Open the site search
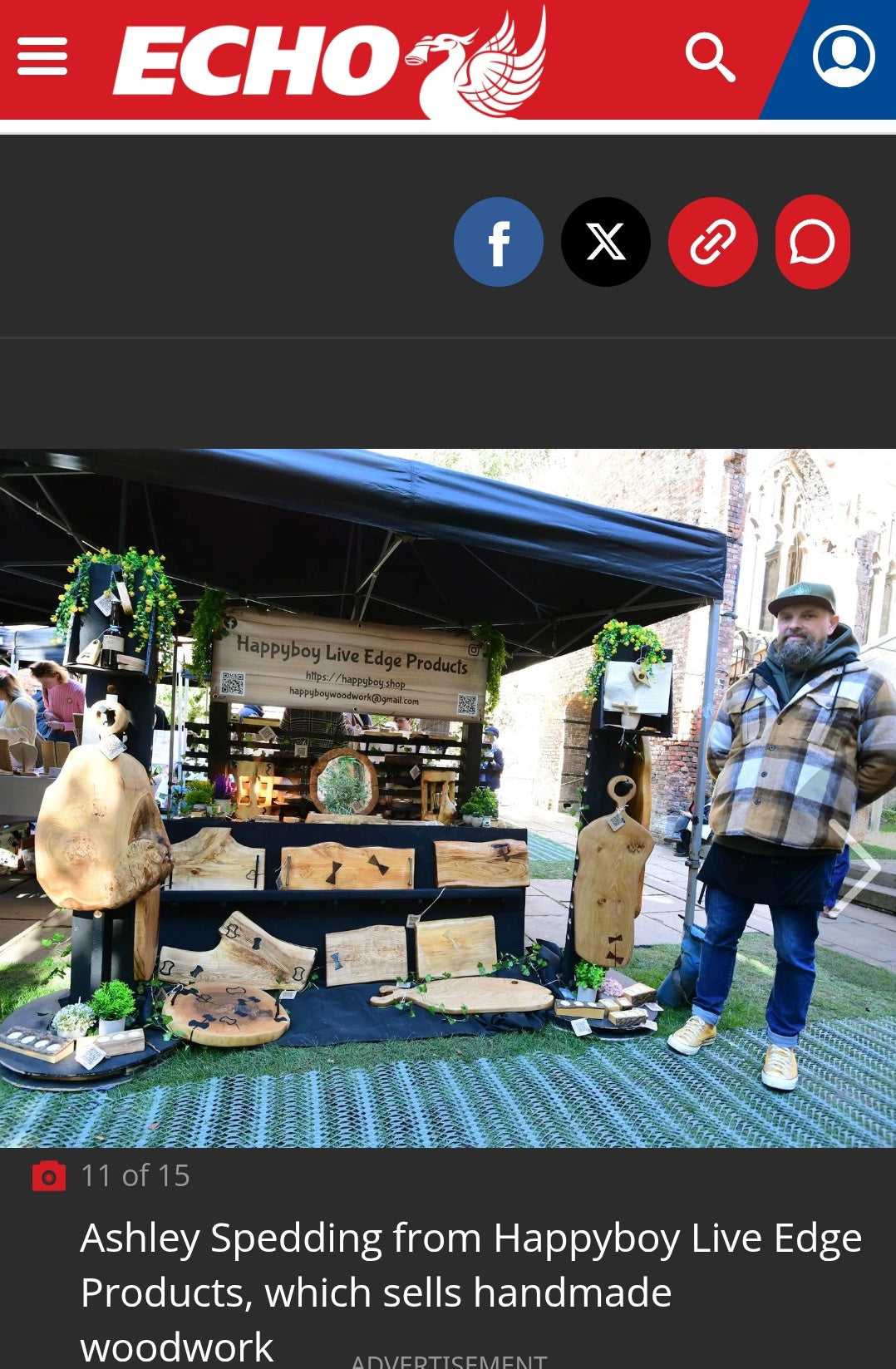 click(x=709, y=57)
